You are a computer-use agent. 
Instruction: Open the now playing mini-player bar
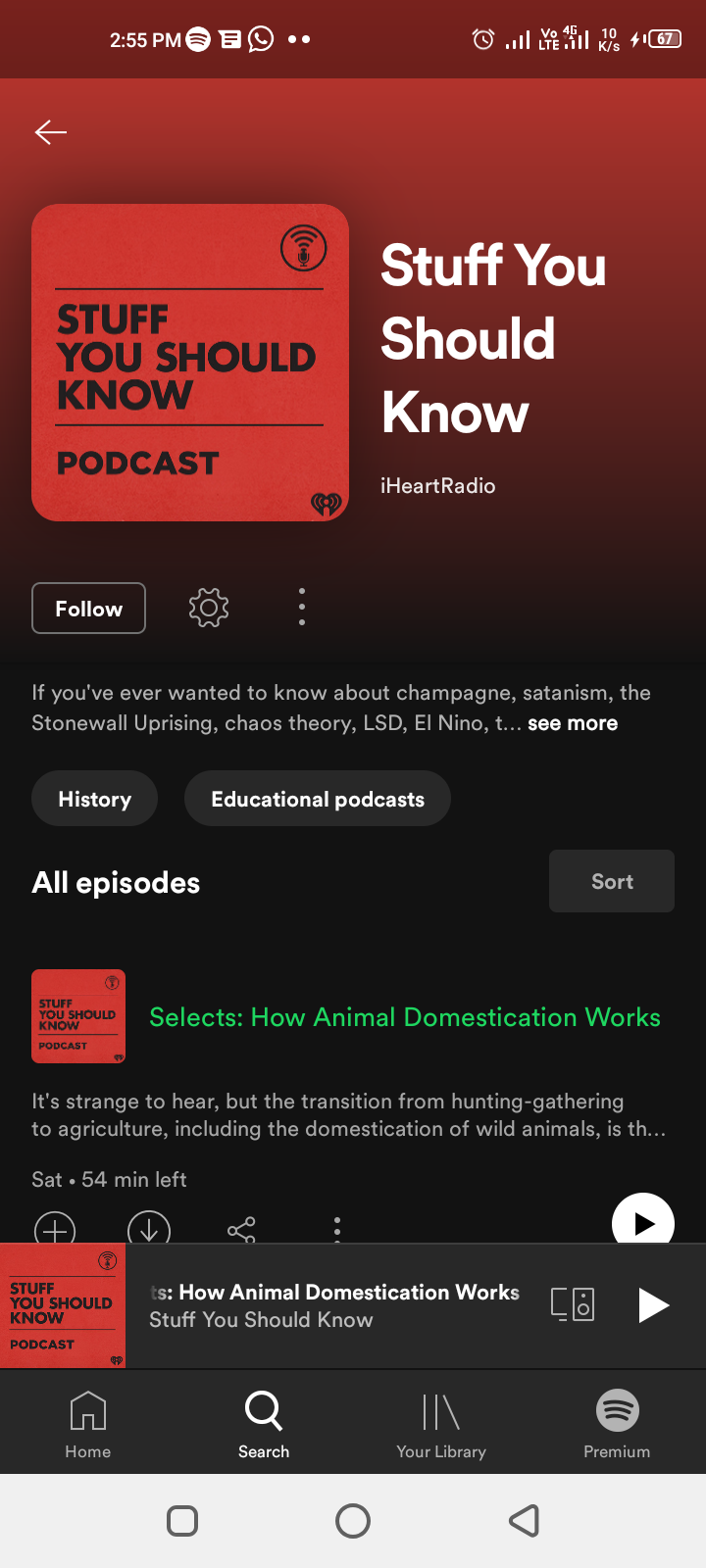click(x=333, y=1305)
